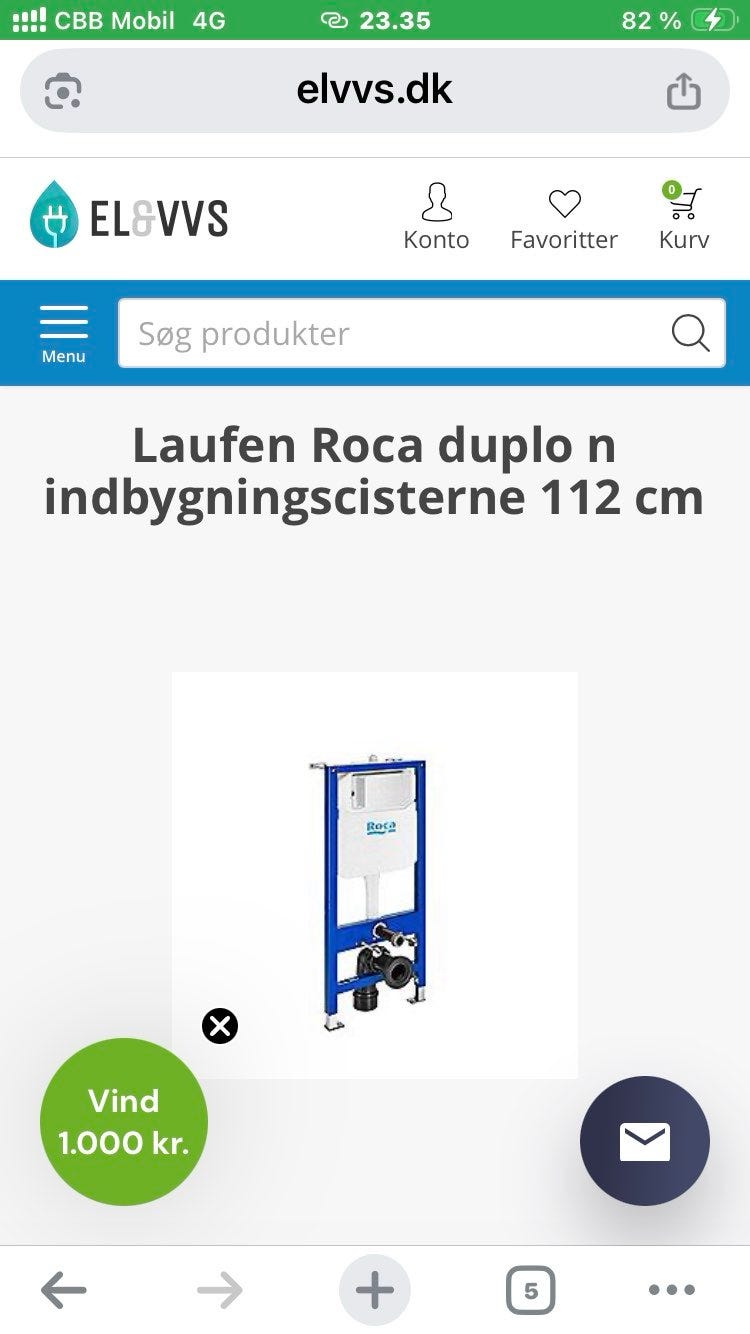The width and height of the screenshot is (750, 1334).
Task: Dismiss the Vind 1.000 kr. popup
Action: 220,1026
